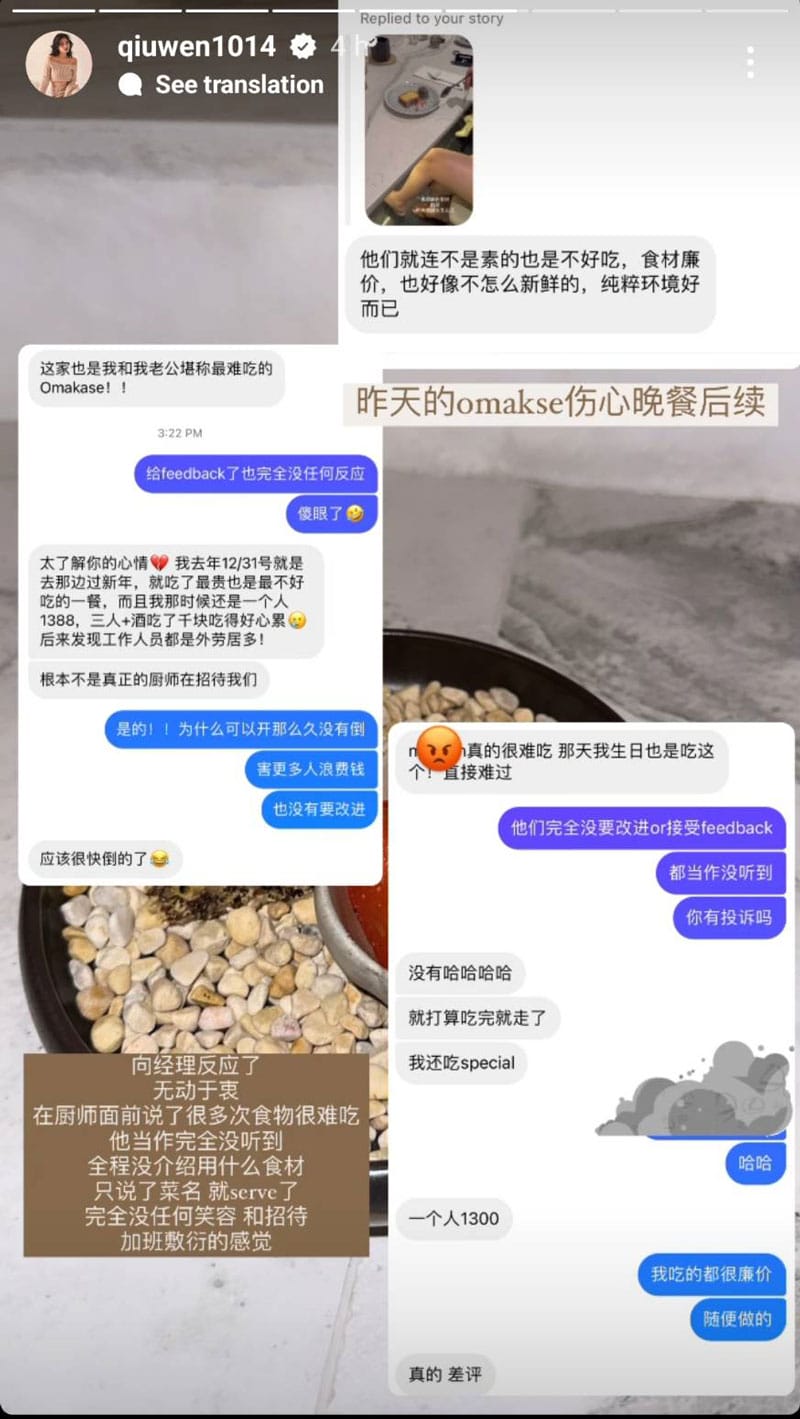Open qiuwen1014's profile picture

[x=58, y=64]
